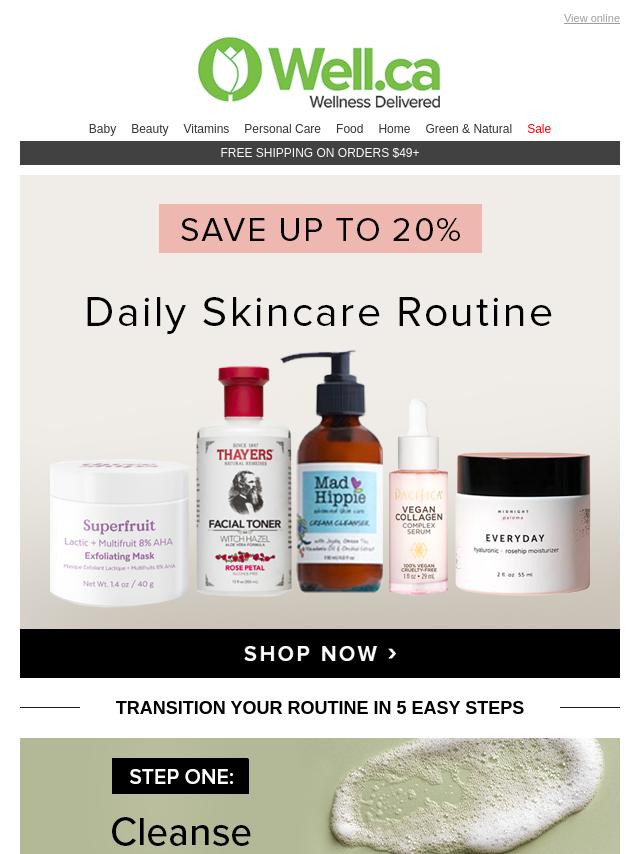
Task: Open the Personal Care category
Action: 282,129
